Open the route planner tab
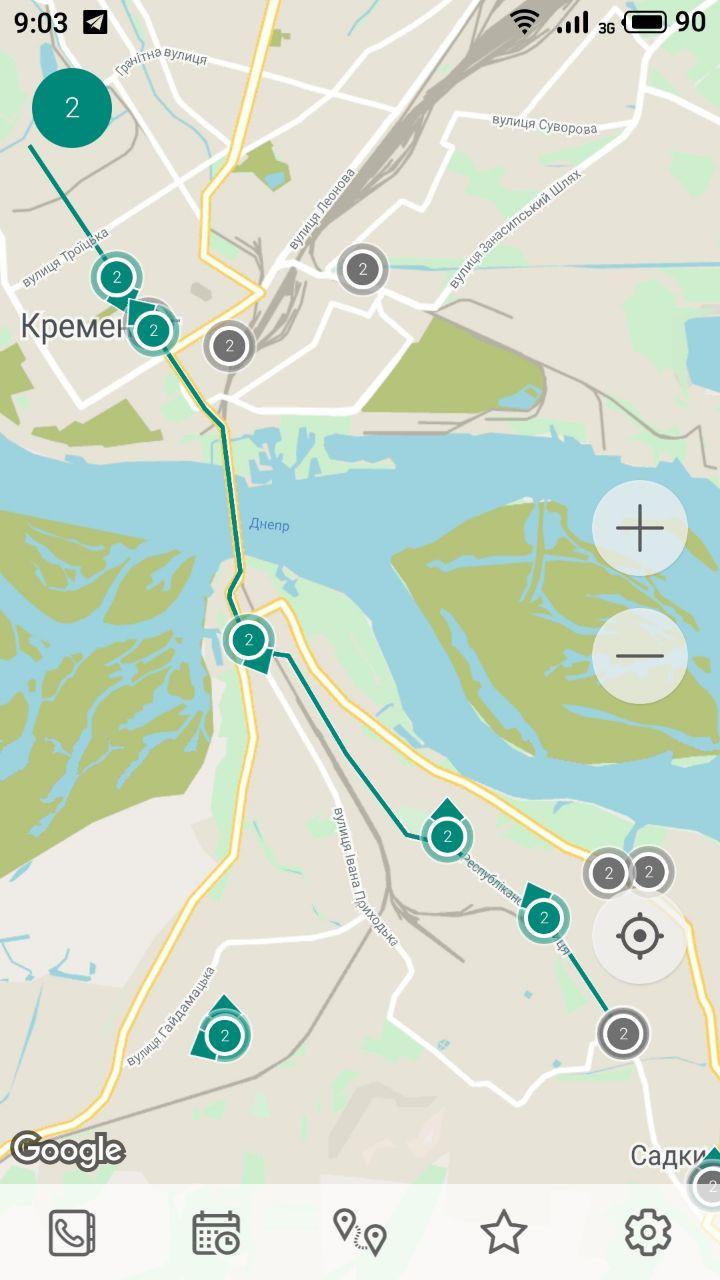Viewport: 720px width, 1280px height. pos(360,1232)
